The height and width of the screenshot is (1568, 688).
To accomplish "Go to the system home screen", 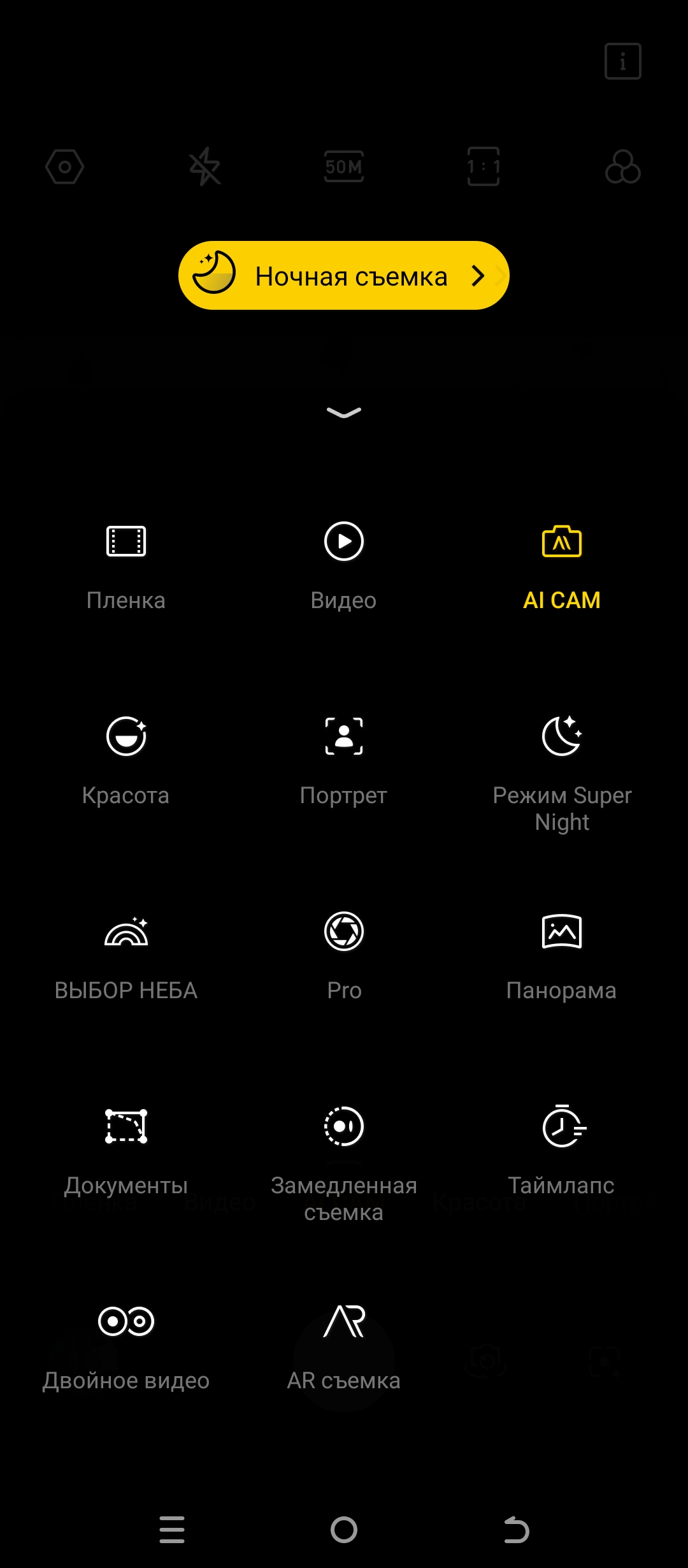I will click(344, 1530).
